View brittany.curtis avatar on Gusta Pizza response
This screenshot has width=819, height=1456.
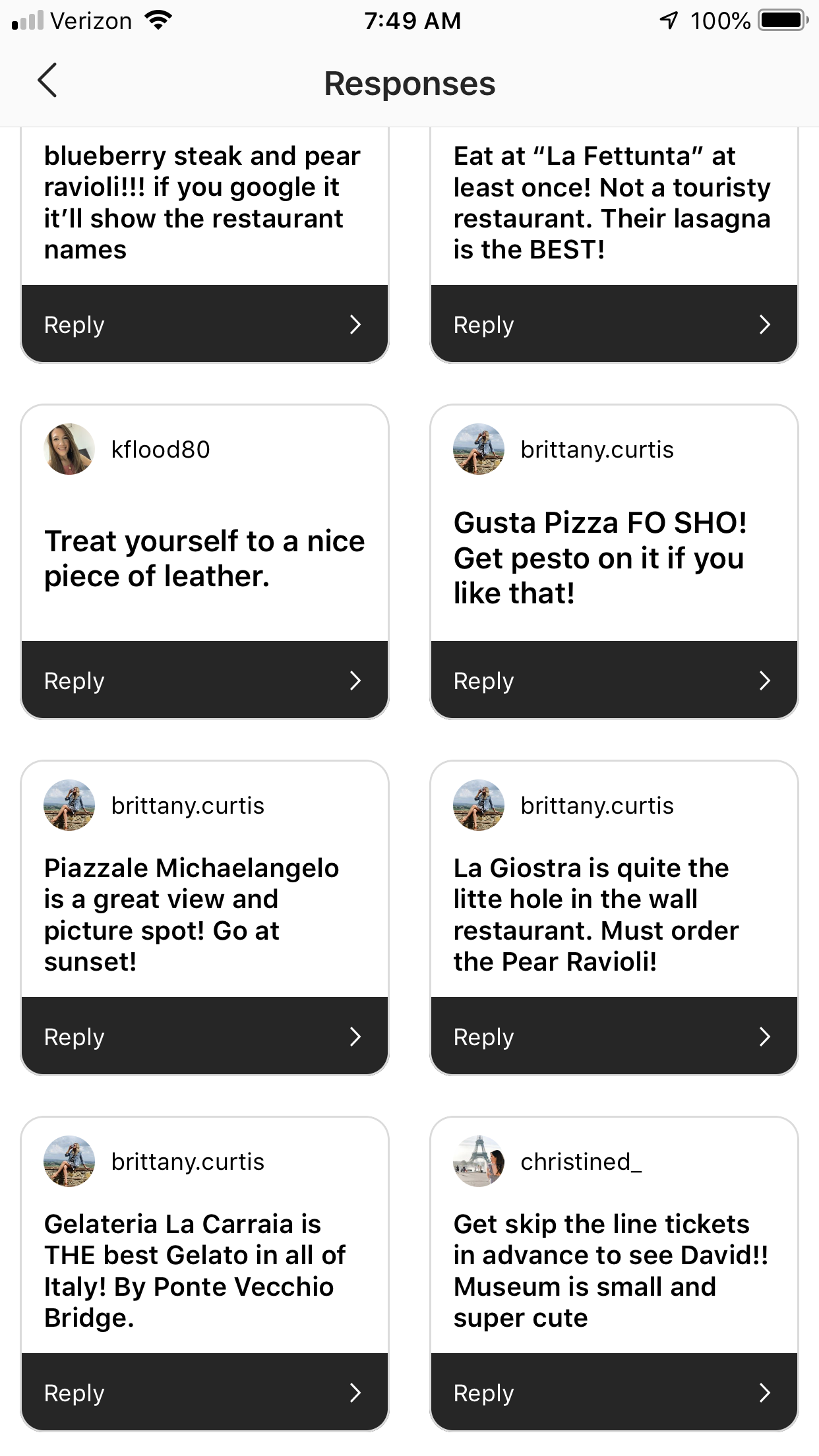(479, 449)
